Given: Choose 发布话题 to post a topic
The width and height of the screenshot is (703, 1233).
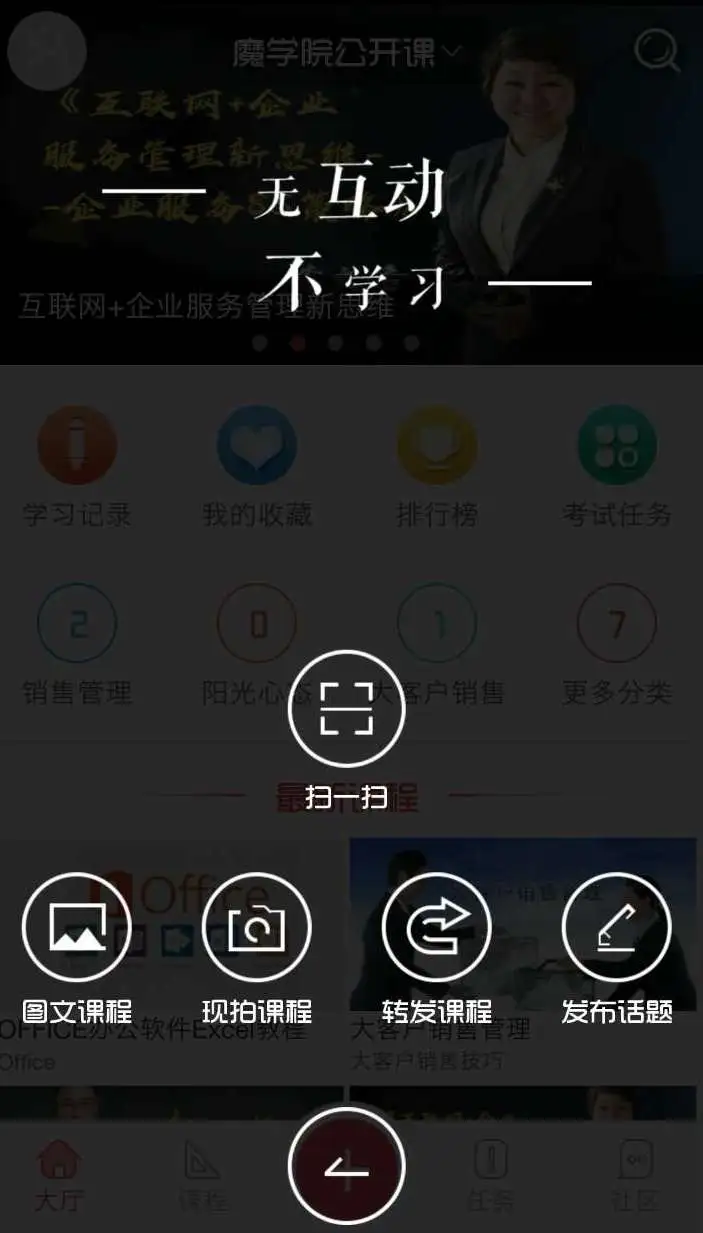Looking at the screenshot, I should point(616,927).
